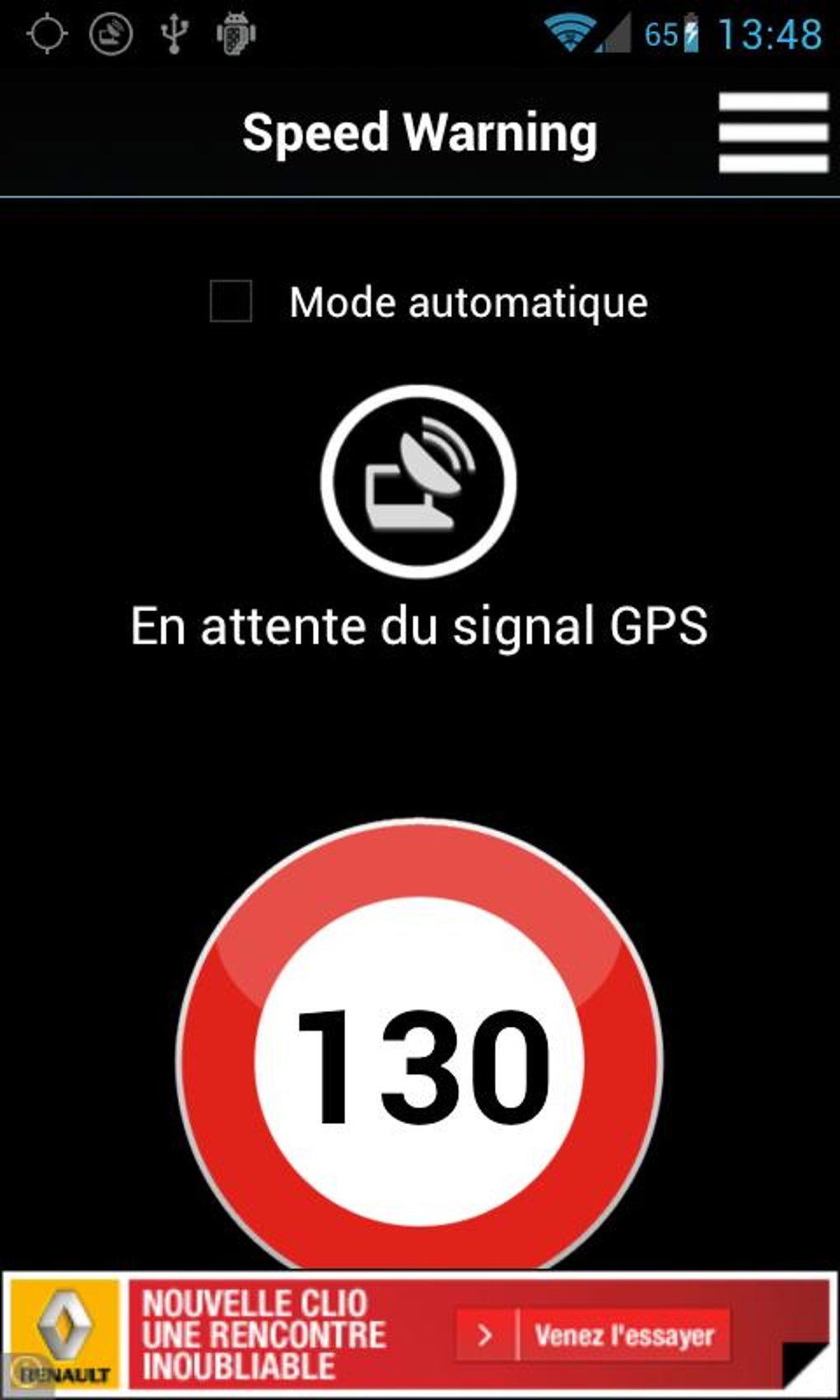Enable the Mode automatique checkbox
840x1400 pixels.
click(x=231, y=301)
